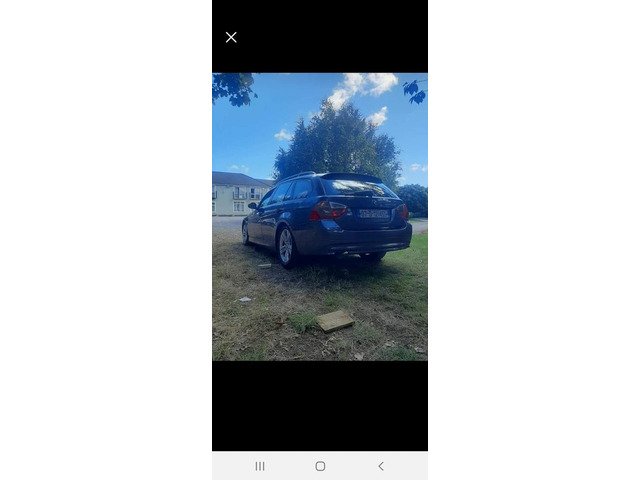Close the full-screen photo viewer
640x480 pixels.
coord(231,37)
